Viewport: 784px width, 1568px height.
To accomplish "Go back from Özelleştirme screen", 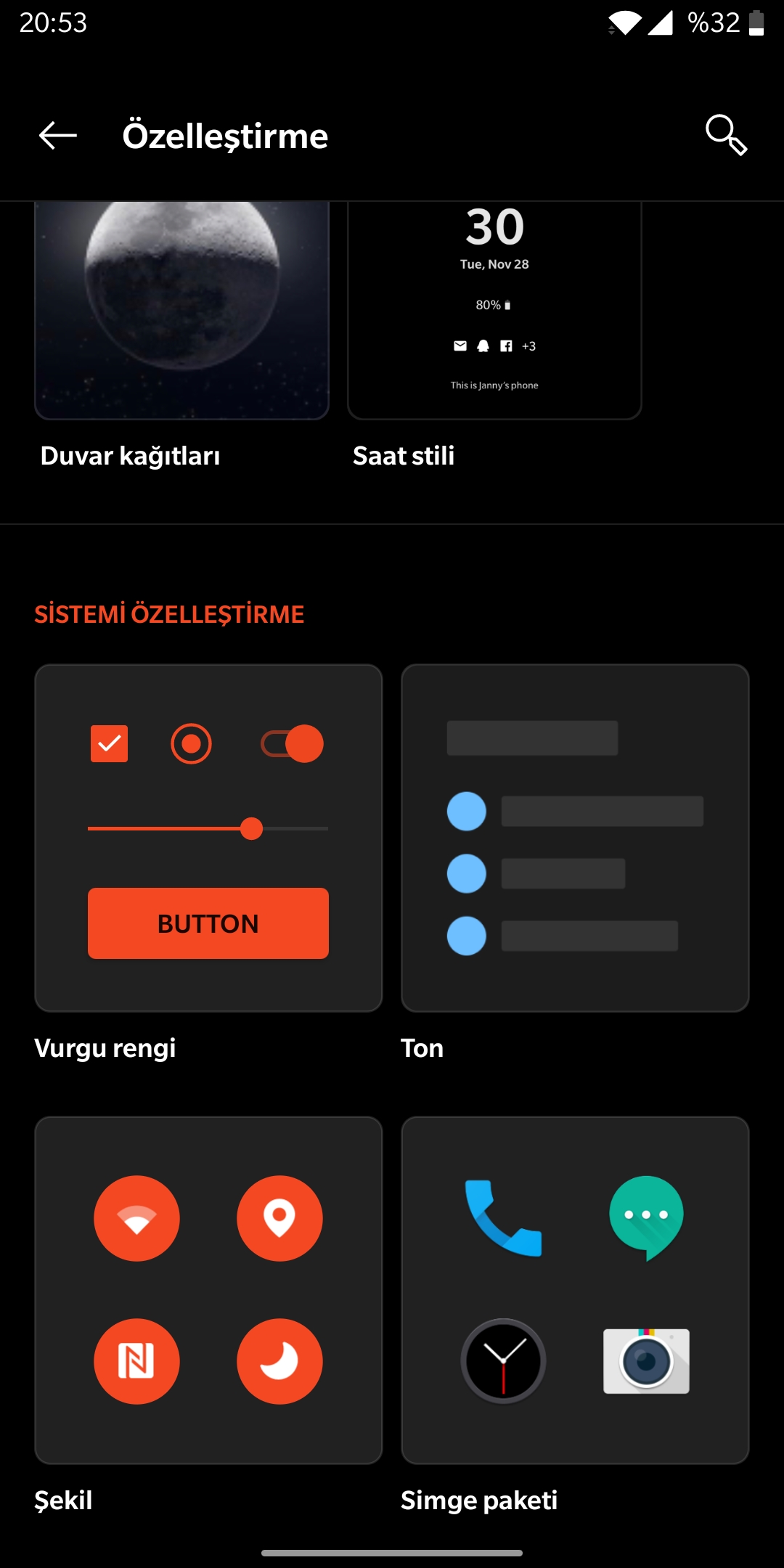I will click(x=58, y=135).
